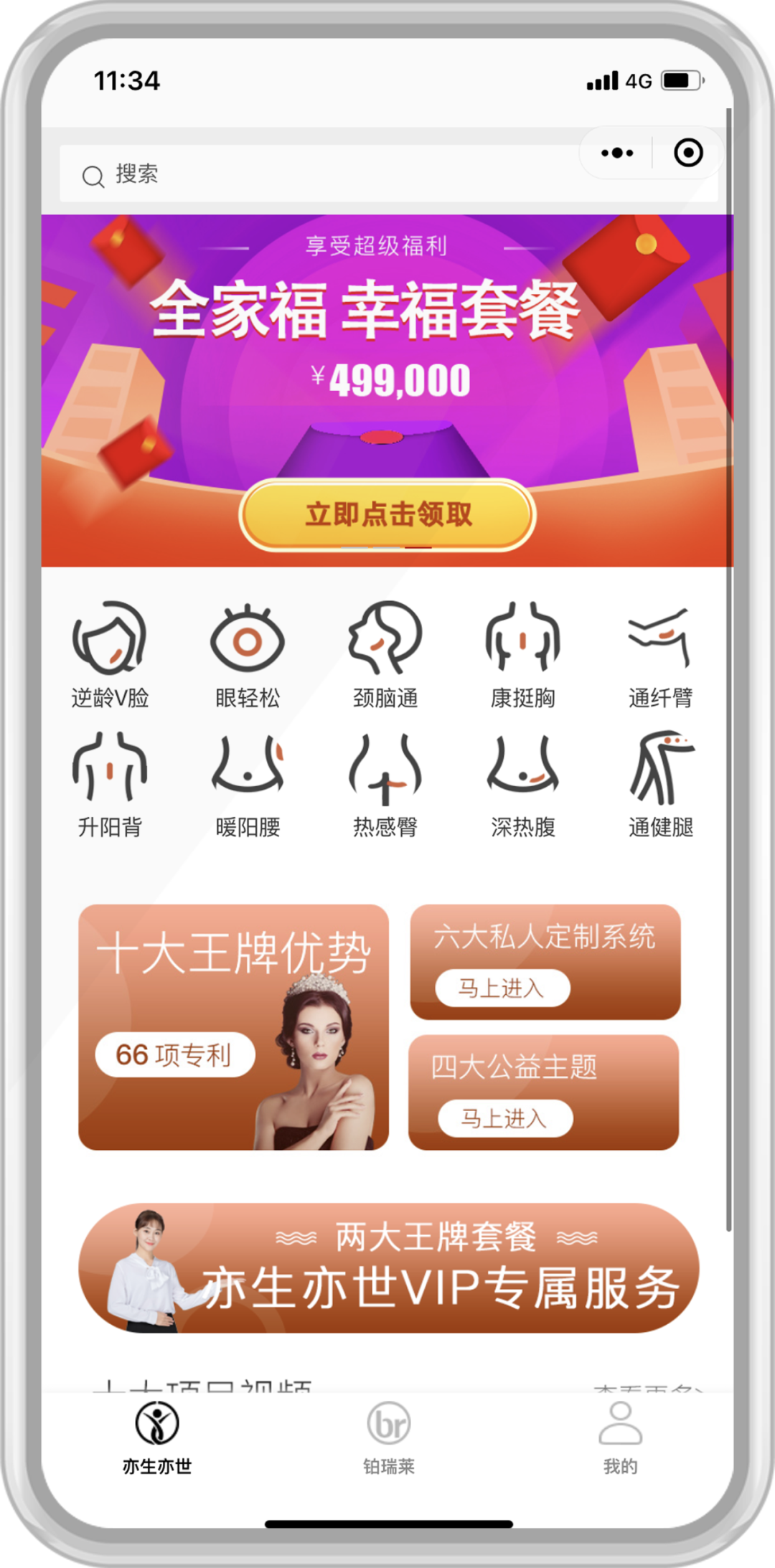Image resolution: width=775 pixels, height=1568 pixels.
Task: Open the 亦生亦世VIP专属服务 banner
Action: (388, 1267)
